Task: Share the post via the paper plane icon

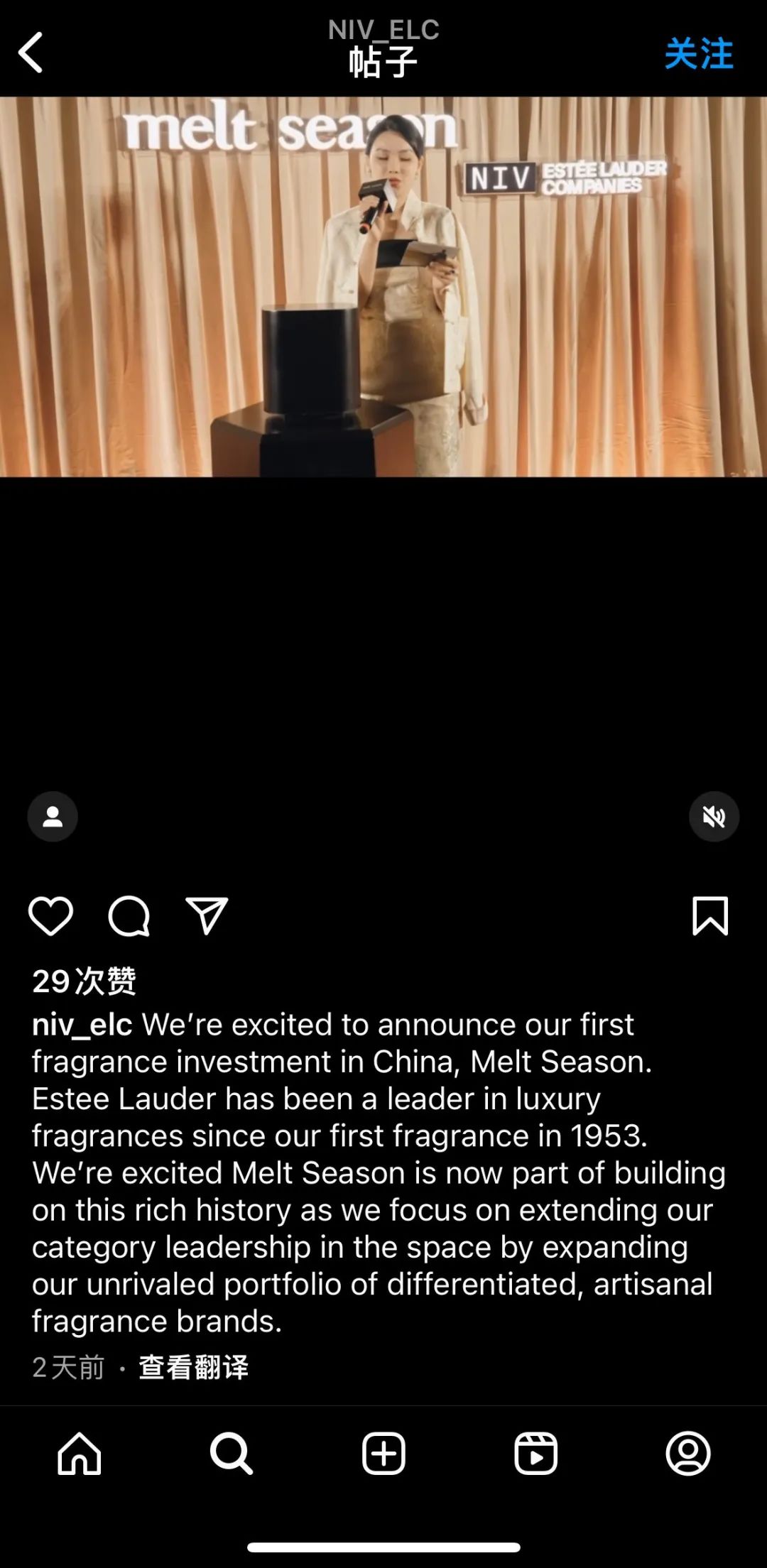Action: point(207,916)
